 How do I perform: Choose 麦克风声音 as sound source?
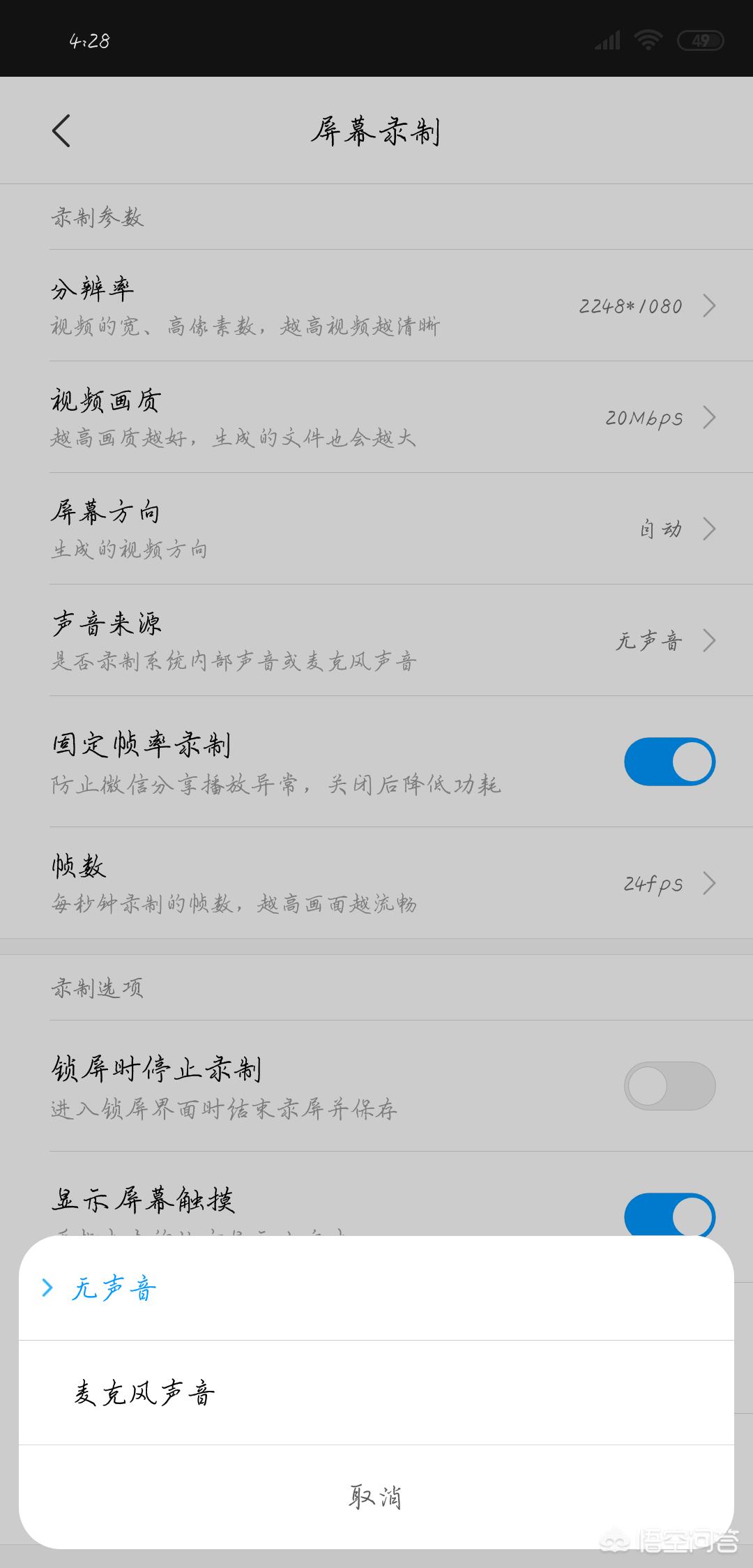coord(376,1392)
